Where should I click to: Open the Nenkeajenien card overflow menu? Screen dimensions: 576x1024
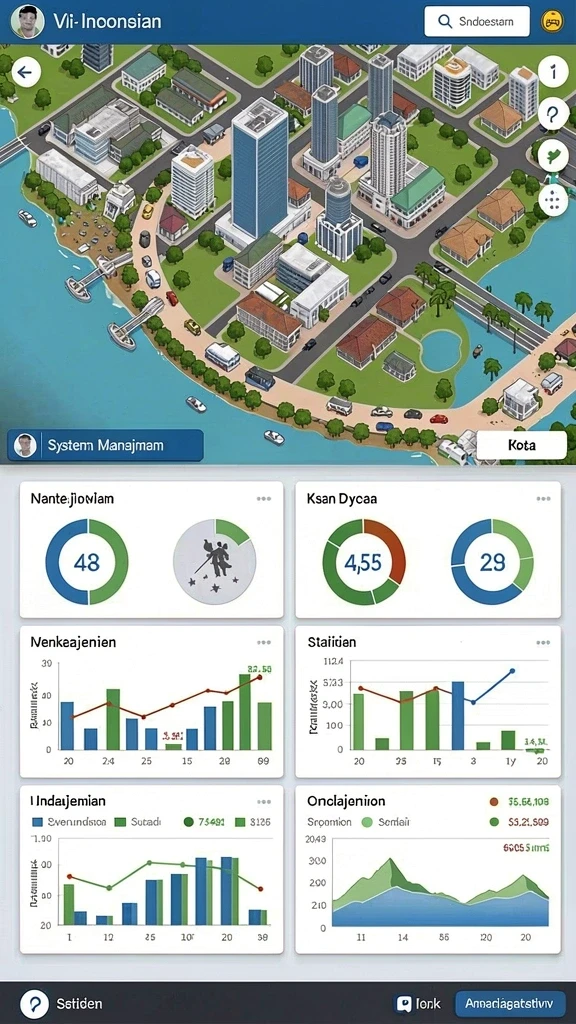tap(264, 643)
